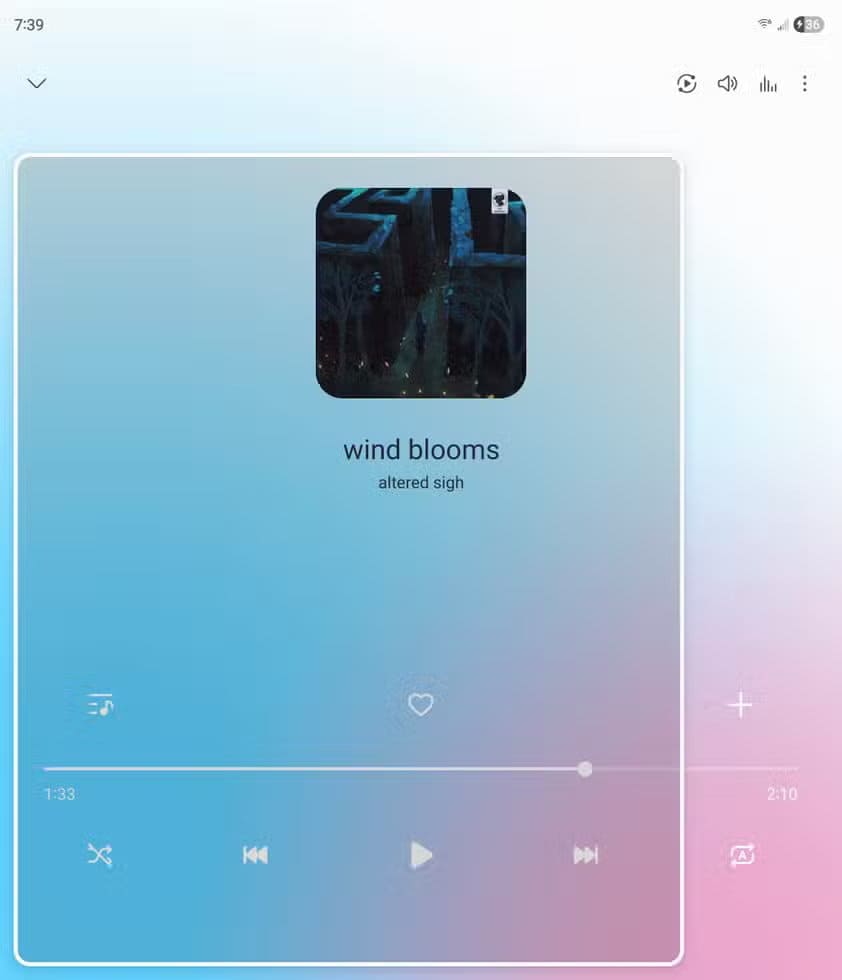Viewport: 842px width, 980px height.
Task: Select the artist name altered sigh
Action: pos(420,482)
